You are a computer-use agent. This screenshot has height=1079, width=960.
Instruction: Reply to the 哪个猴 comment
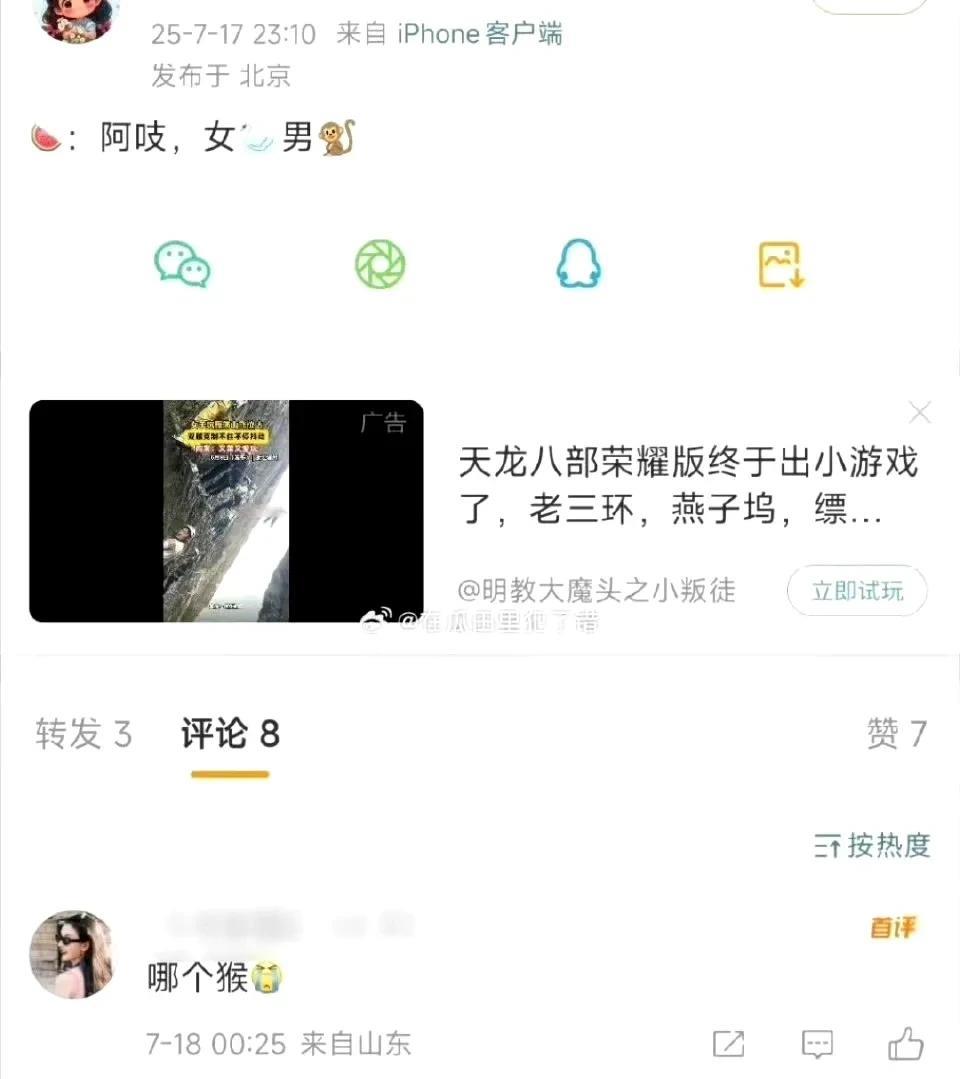click(817, 1044)
